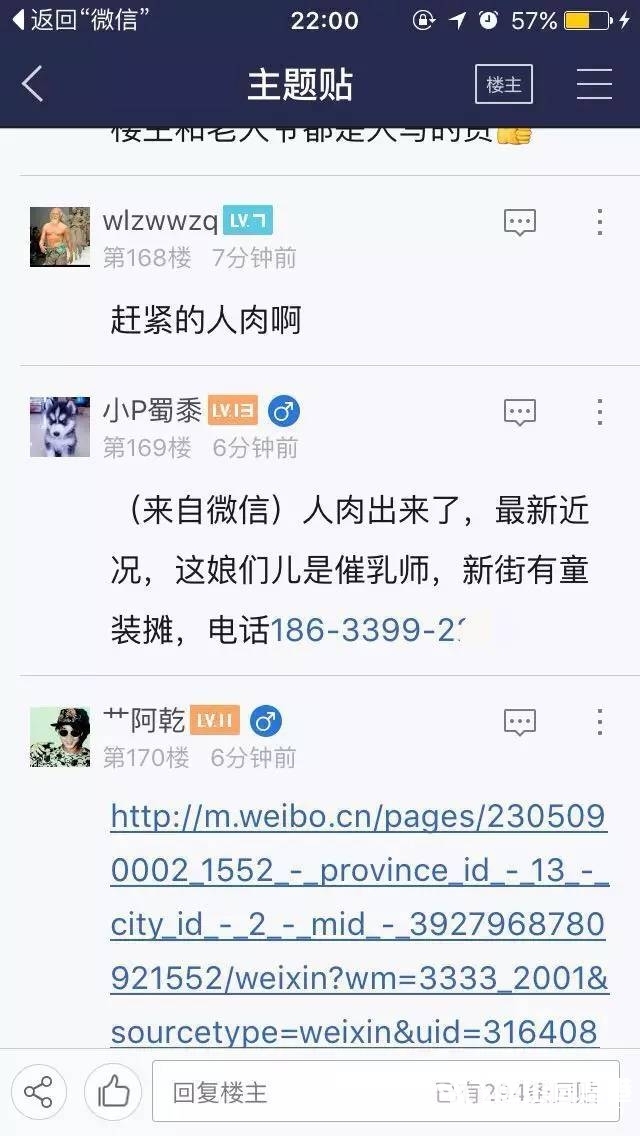Viewport: 640px width, 1136px height.
Task: Share this thread
Action: 40,1091
